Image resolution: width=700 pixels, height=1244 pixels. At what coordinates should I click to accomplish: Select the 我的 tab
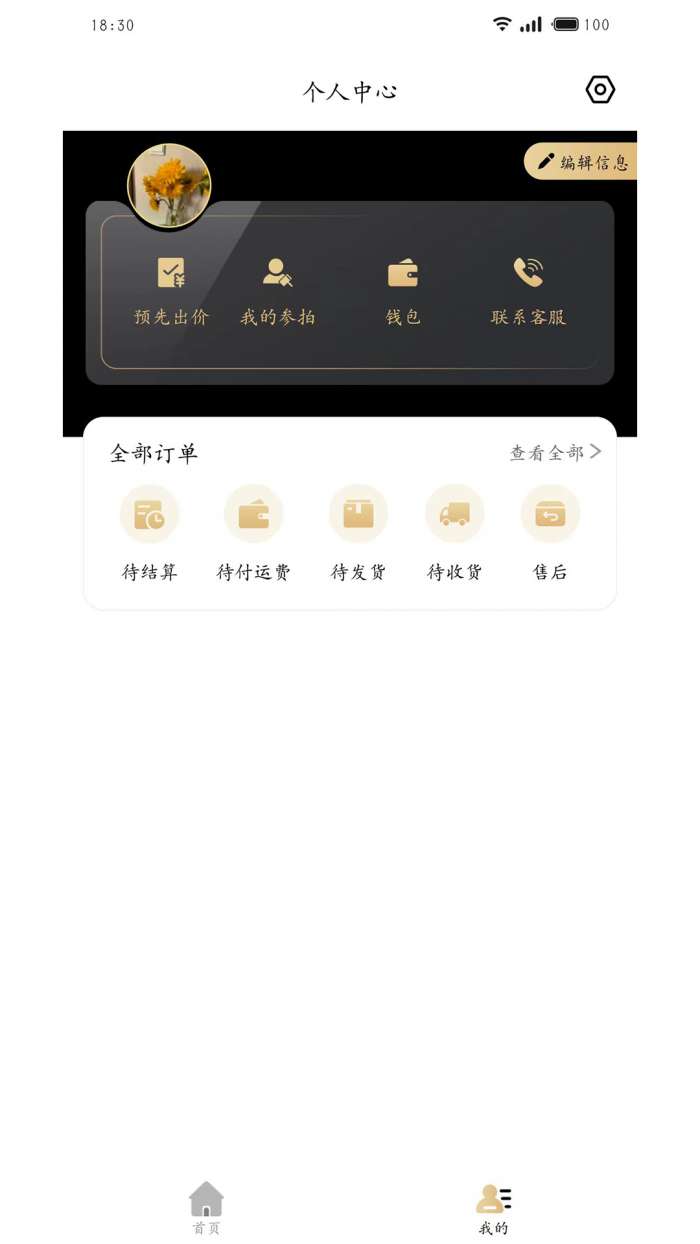click(x=494, y=1207)
